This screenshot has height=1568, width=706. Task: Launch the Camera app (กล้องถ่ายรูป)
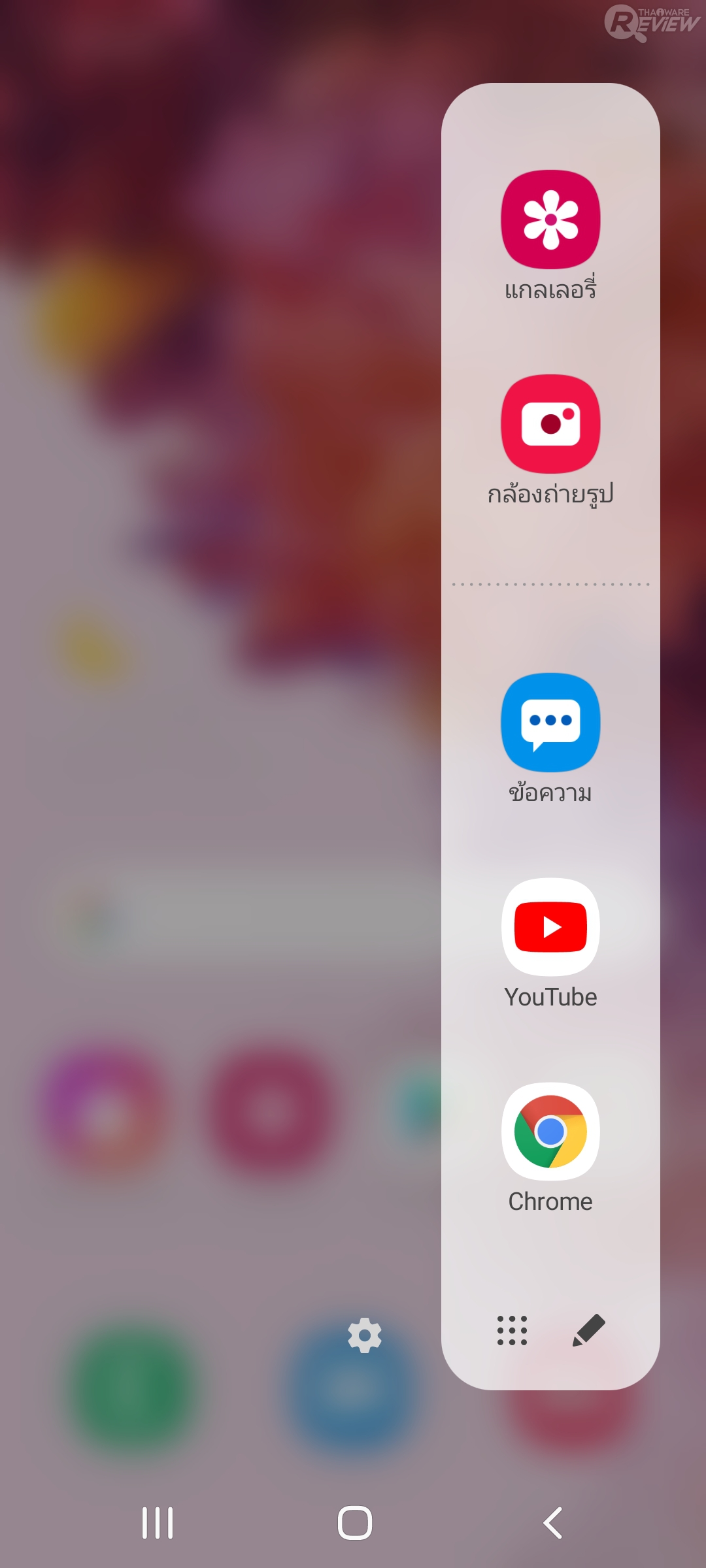550,424
